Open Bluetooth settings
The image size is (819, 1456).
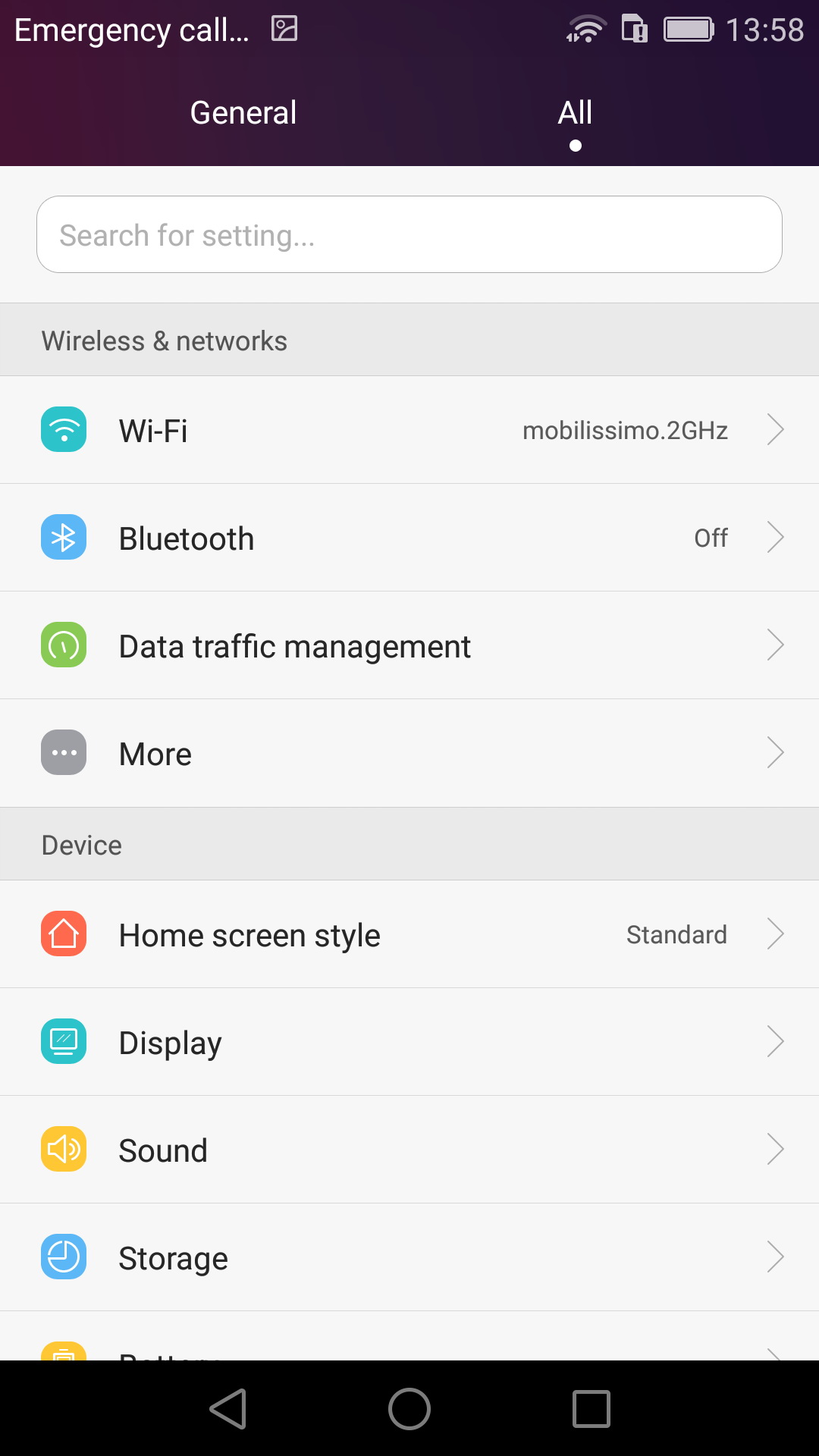coord(409,538)
